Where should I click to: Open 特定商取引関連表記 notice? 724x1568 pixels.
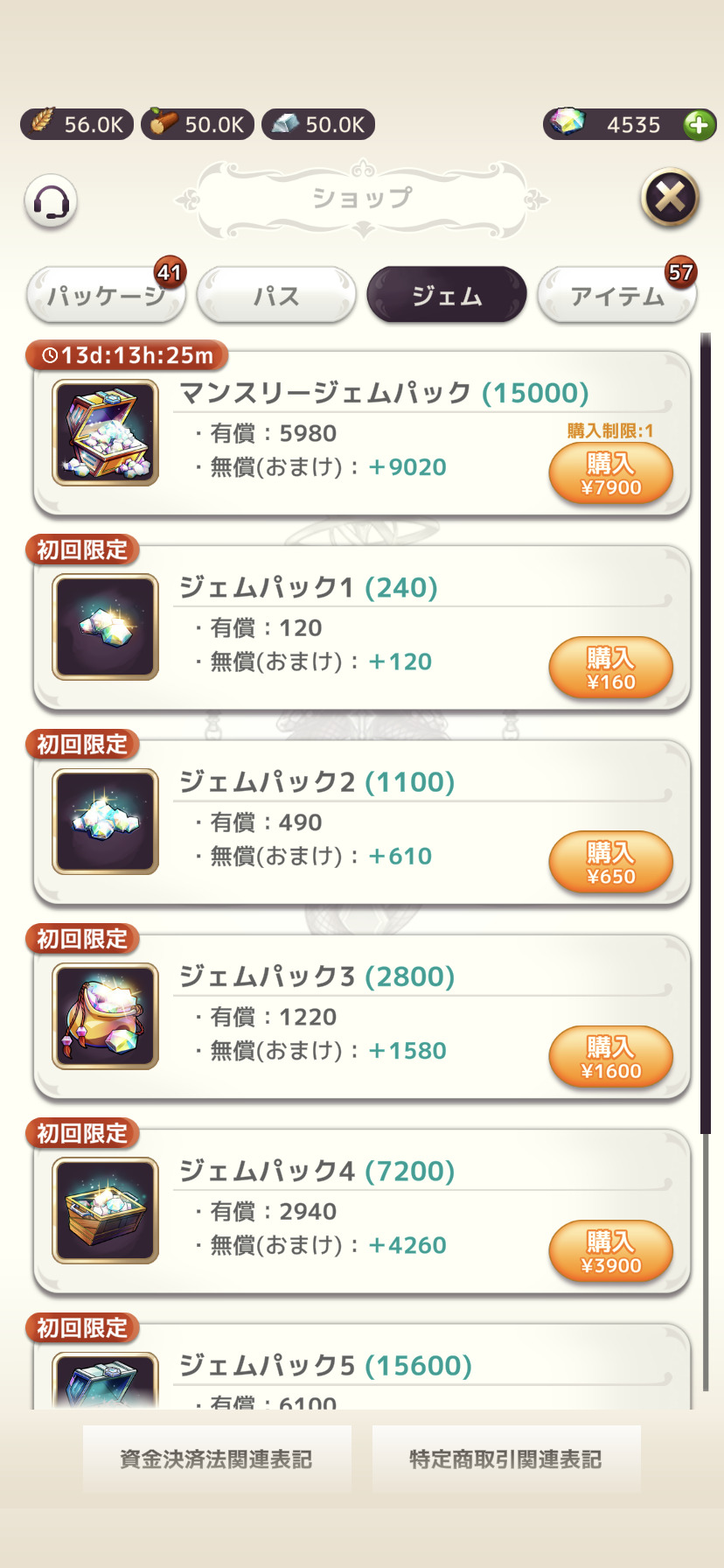[x=506, y=1459]
